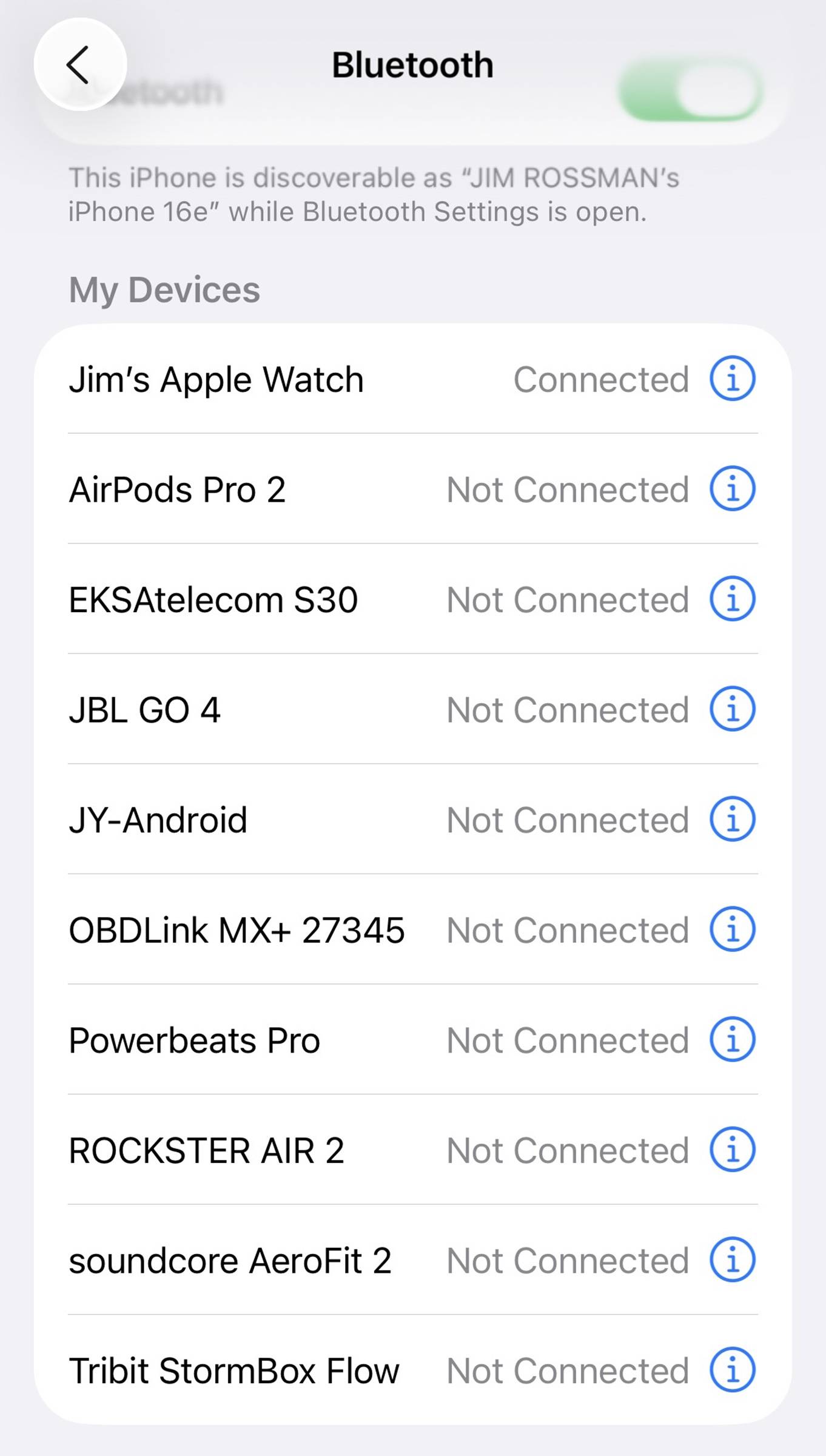This screenshot has width=826, height=1456.
Task: Show details for EKSAtelecom S30
Action: tap(732, 599)
